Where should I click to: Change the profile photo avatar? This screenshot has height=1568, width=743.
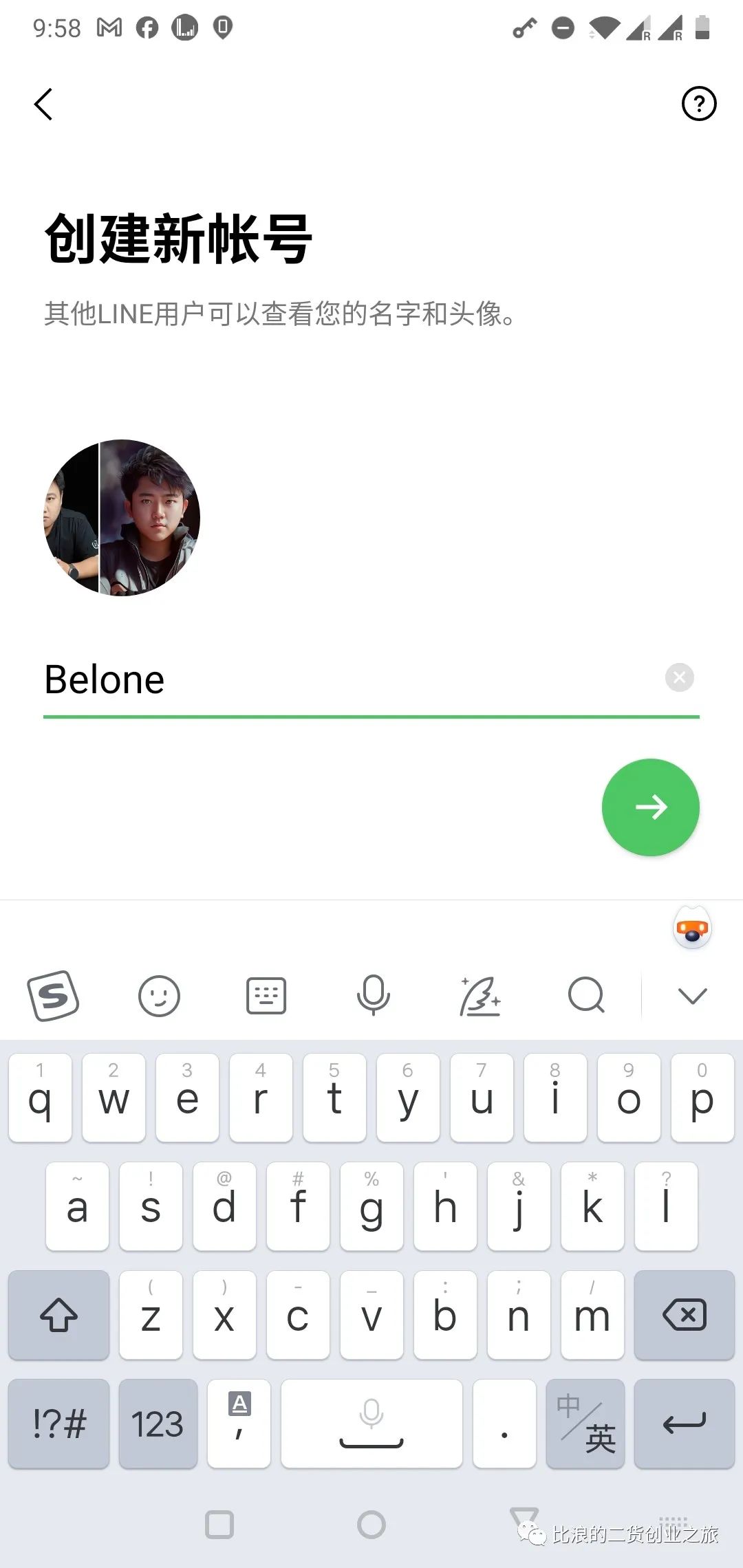click(x=122, y=518)
